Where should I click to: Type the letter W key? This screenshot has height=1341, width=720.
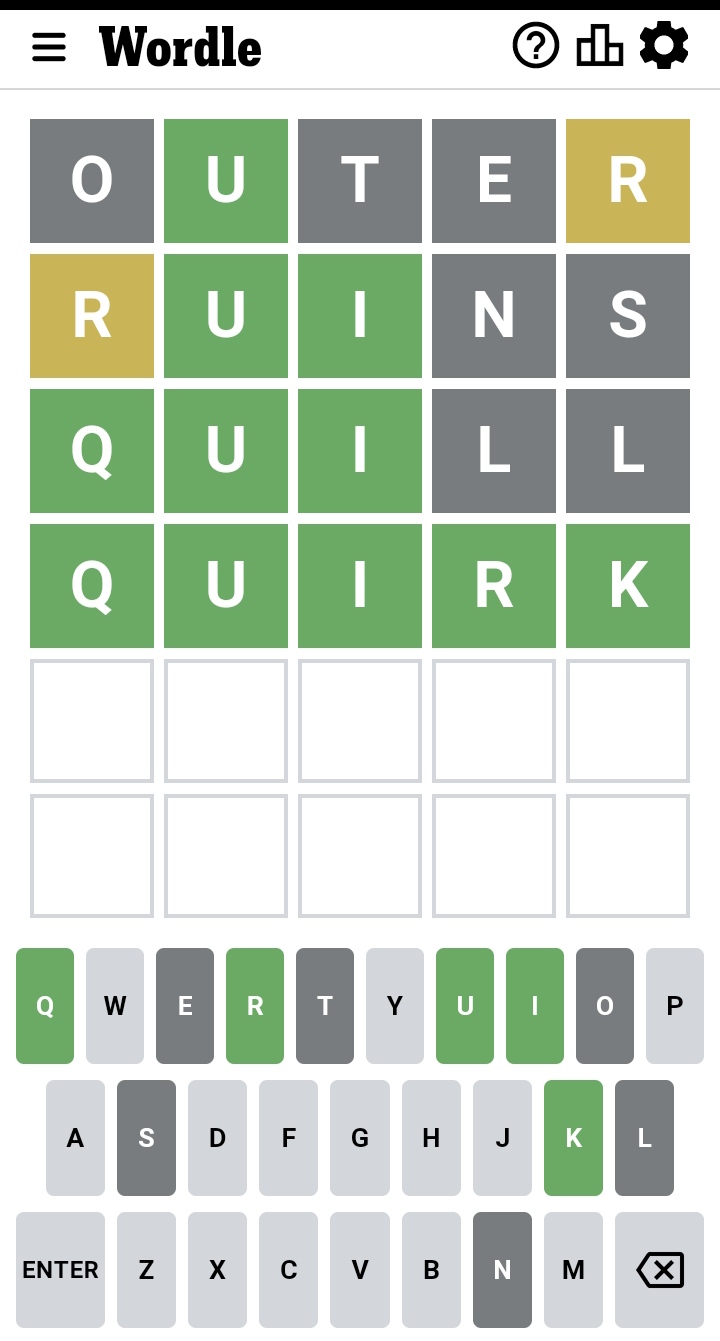click(115, 1006)
